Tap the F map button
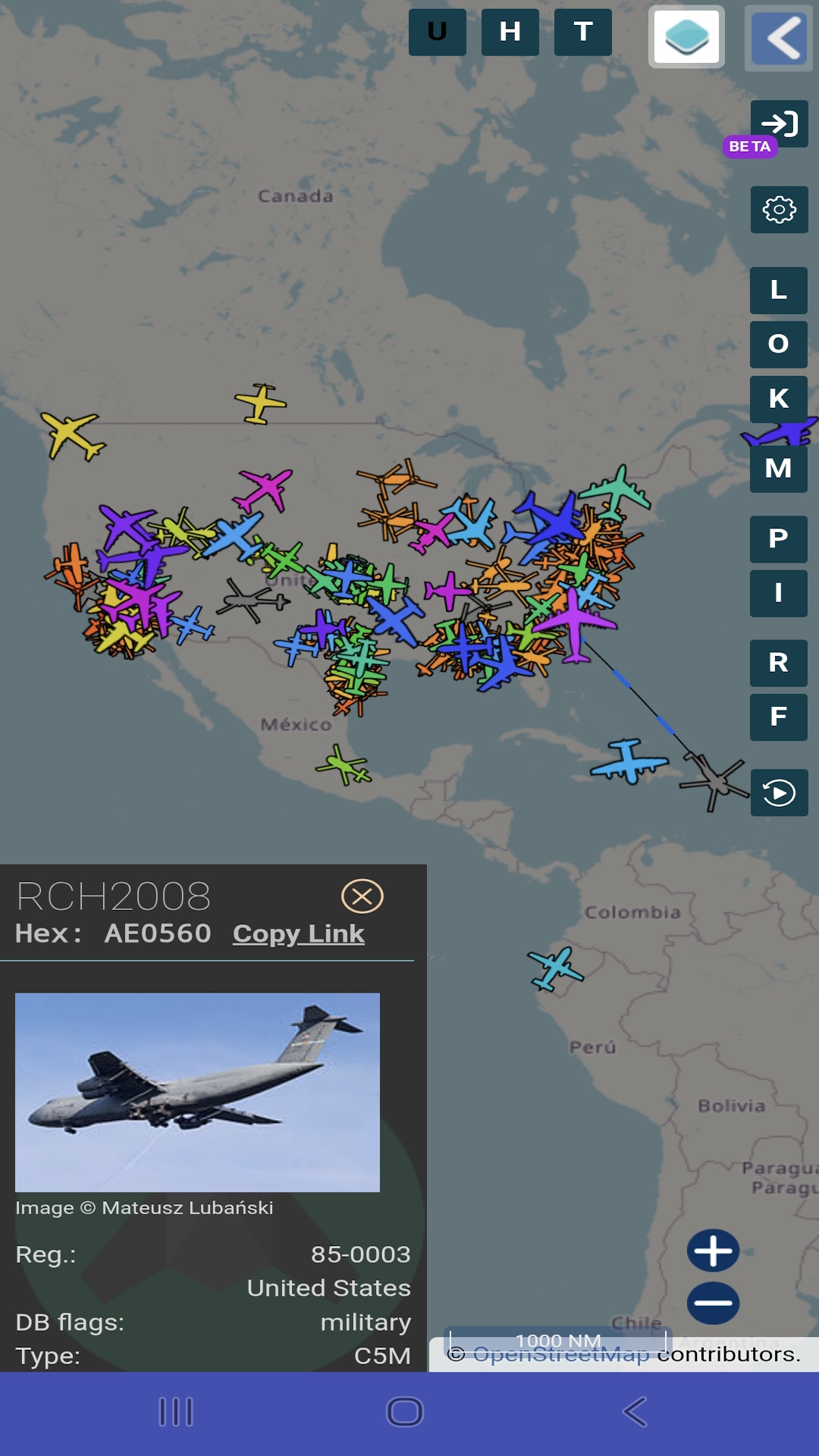Screen dimensions: 819x1456 (779, 717)
